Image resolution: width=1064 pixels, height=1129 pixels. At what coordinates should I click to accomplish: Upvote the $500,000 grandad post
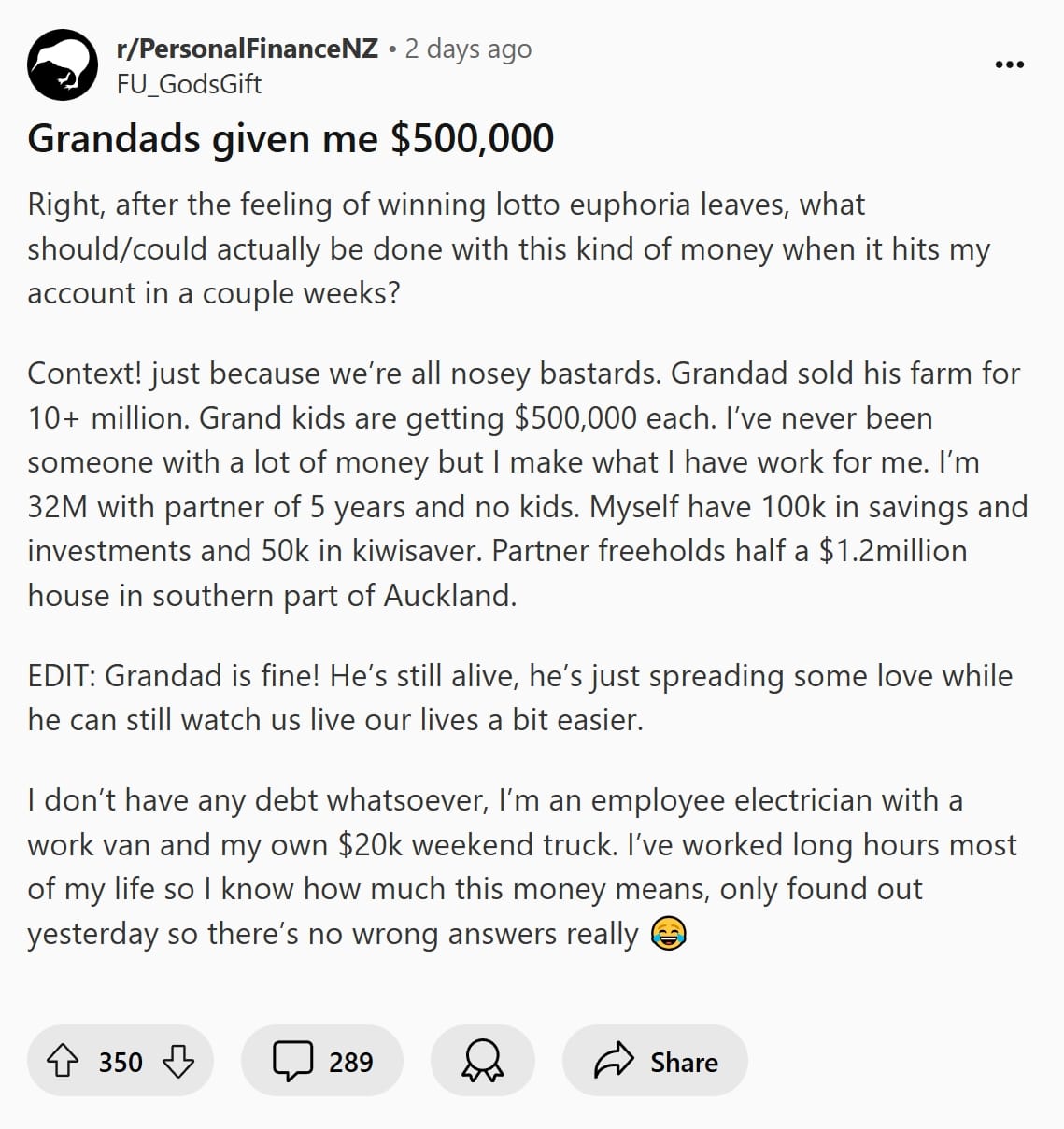63,1061
